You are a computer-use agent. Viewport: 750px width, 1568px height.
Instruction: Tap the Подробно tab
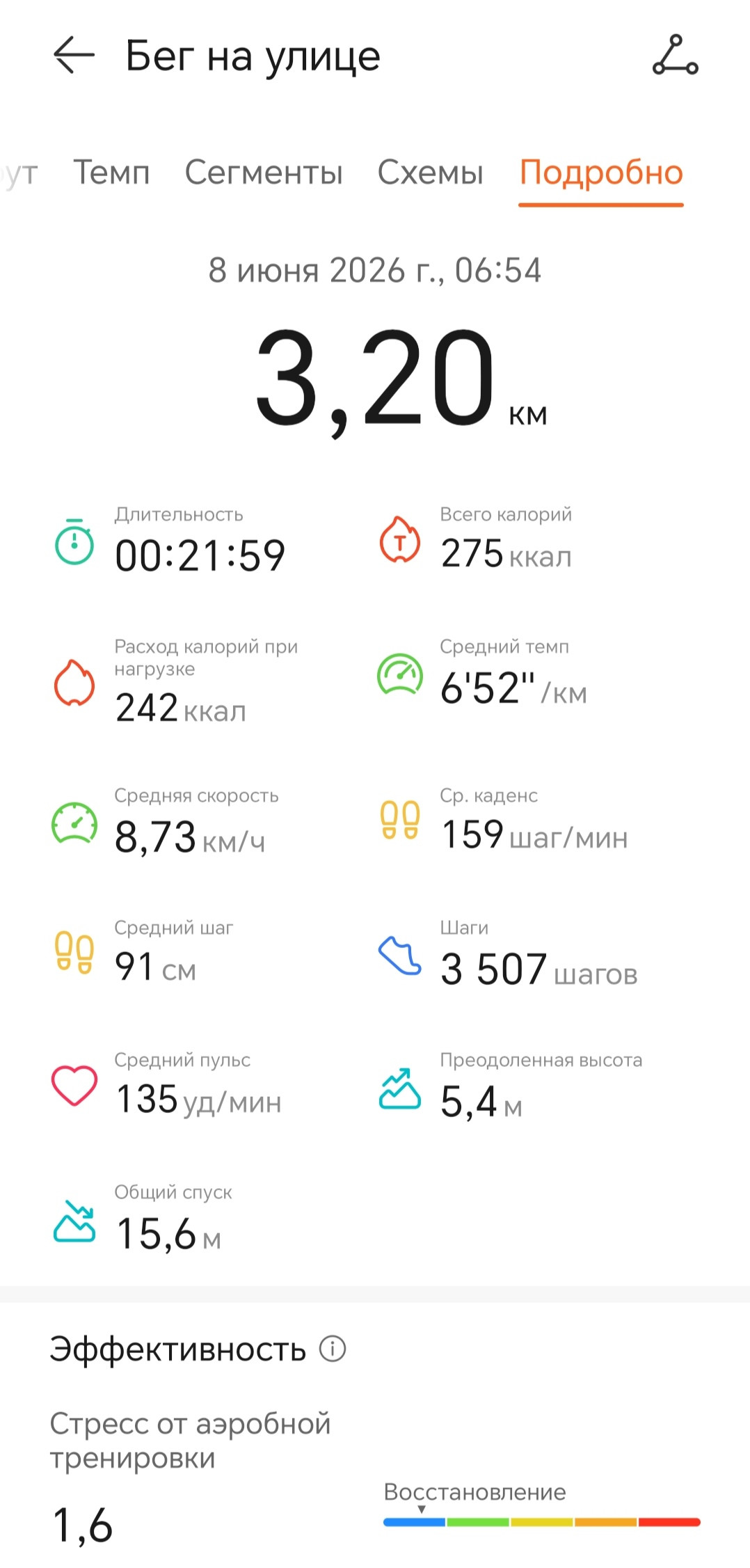(601, 173)
